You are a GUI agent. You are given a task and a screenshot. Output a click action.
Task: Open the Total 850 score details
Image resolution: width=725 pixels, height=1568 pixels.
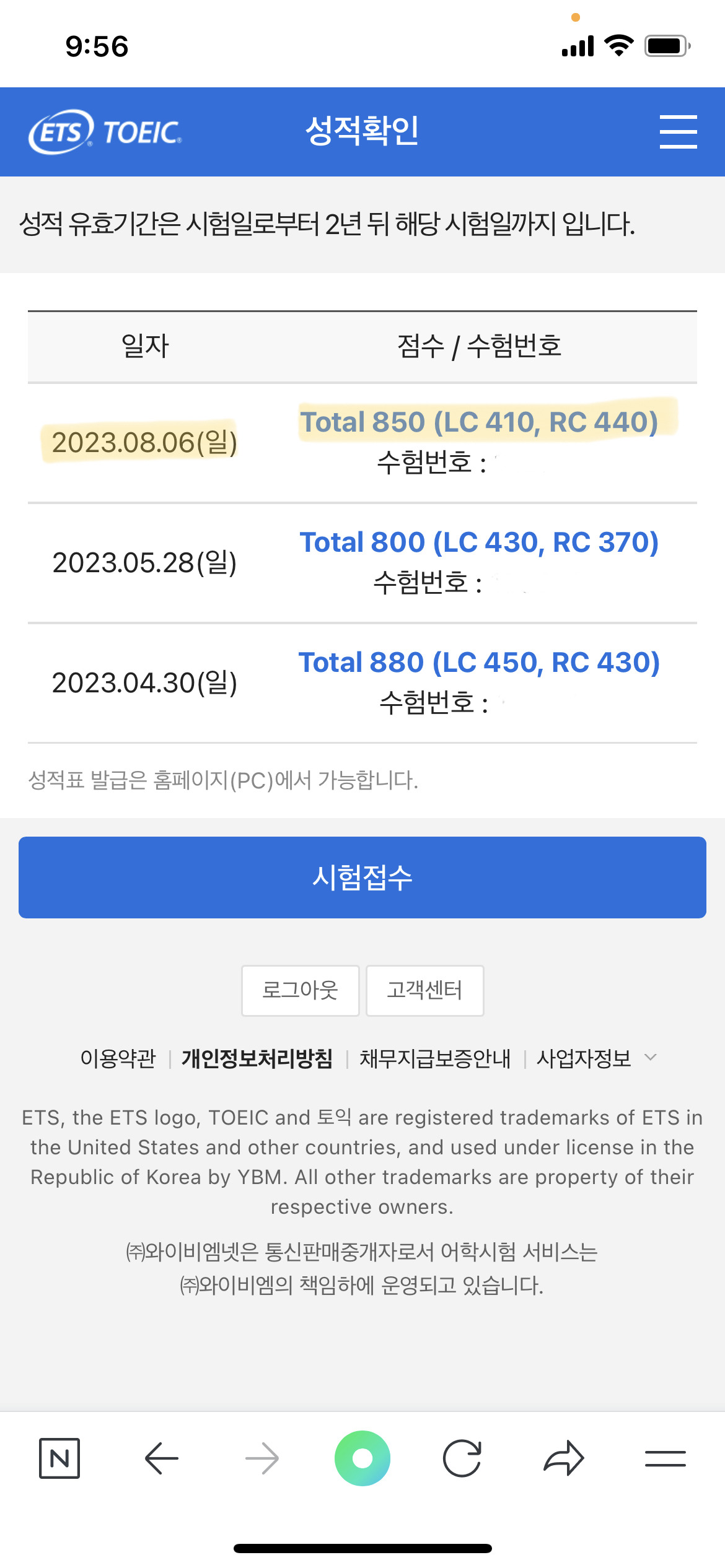point(479,422)
